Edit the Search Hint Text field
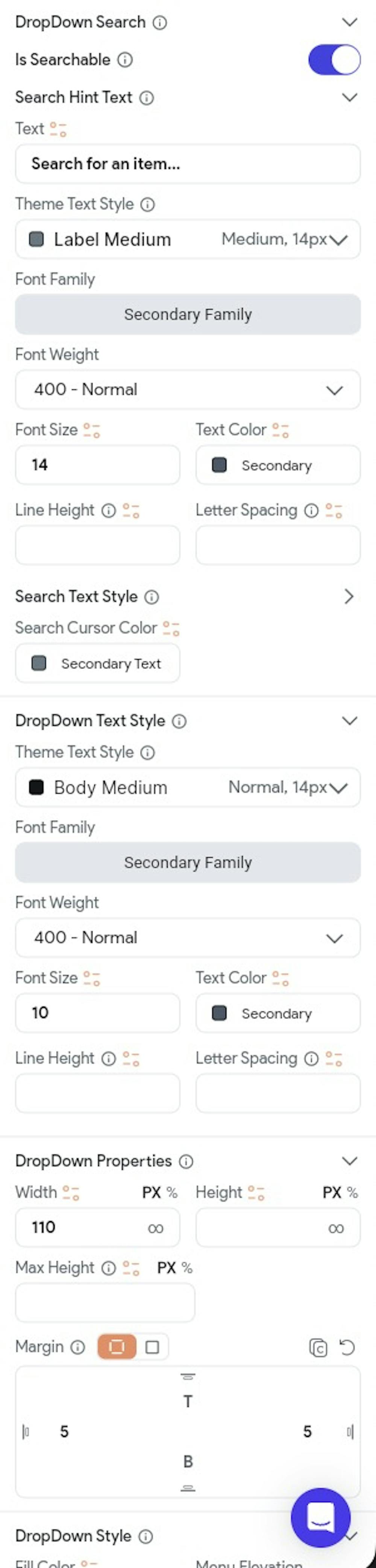The image size is (376, 1568). click(187, 164)
